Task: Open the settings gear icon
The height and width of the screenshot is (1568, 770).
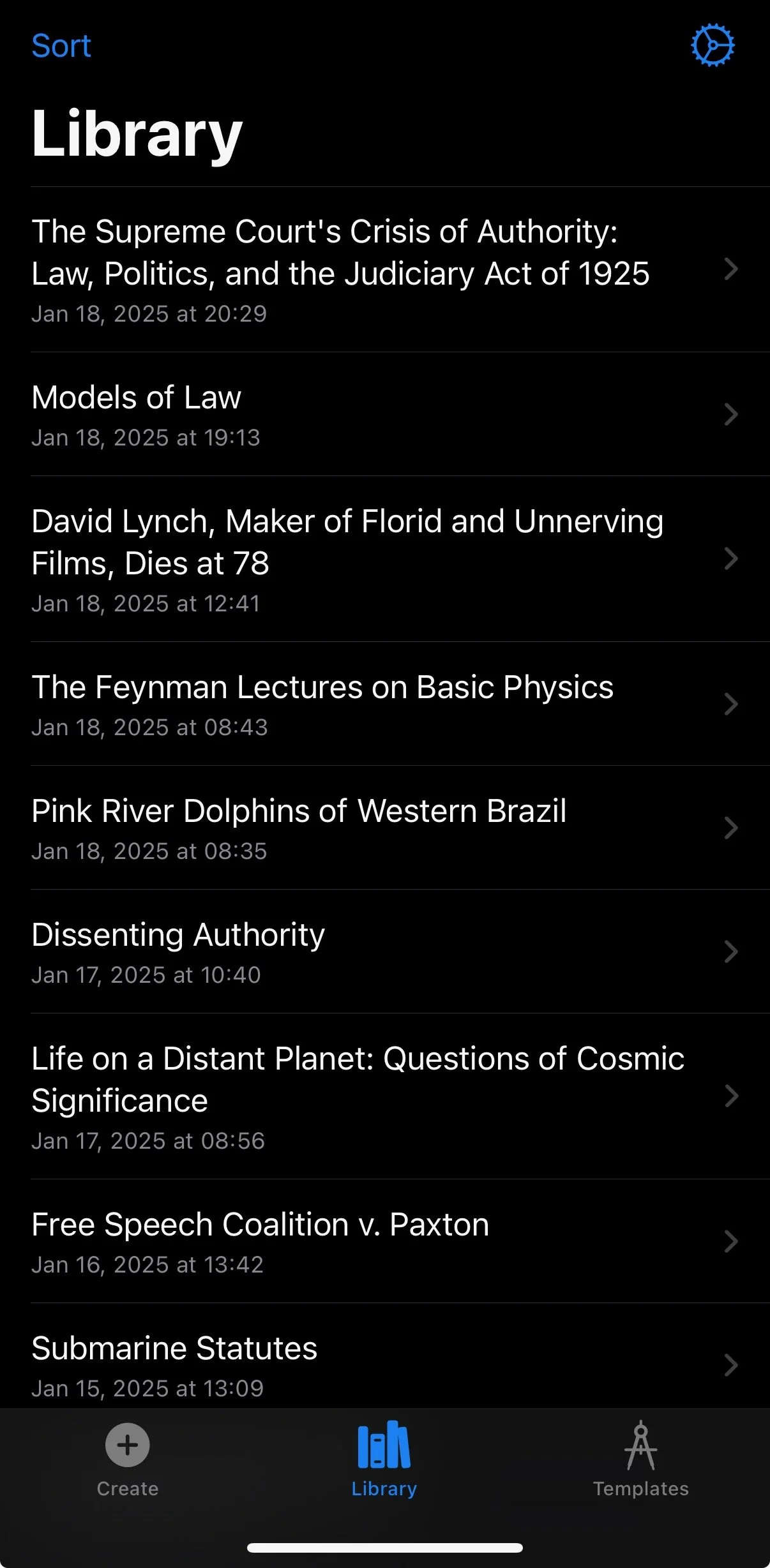Action: pos(713,45)
